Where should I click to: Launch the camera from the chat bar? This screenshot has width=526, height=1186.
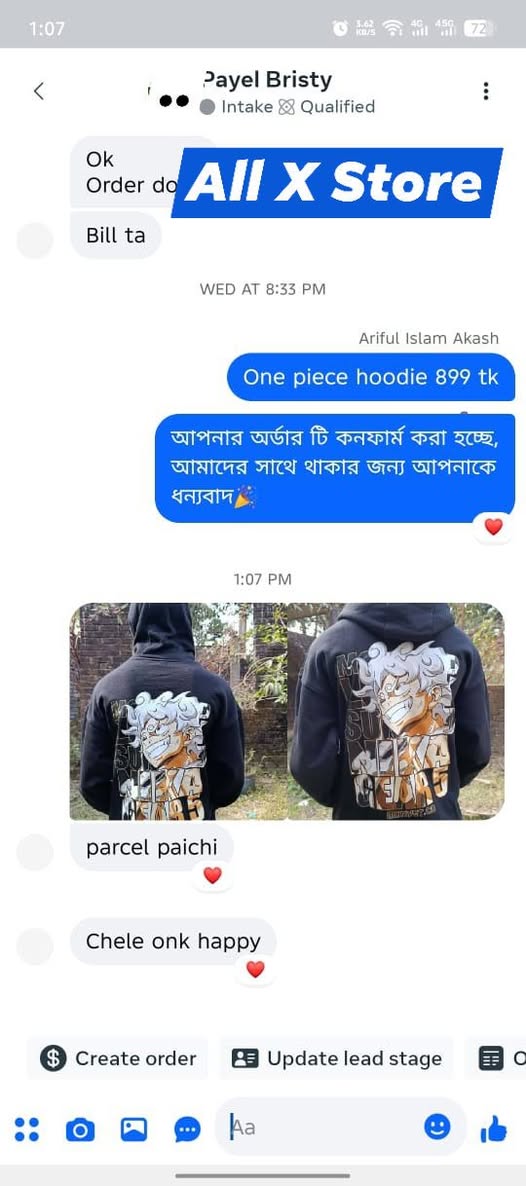pos(80,1130)
